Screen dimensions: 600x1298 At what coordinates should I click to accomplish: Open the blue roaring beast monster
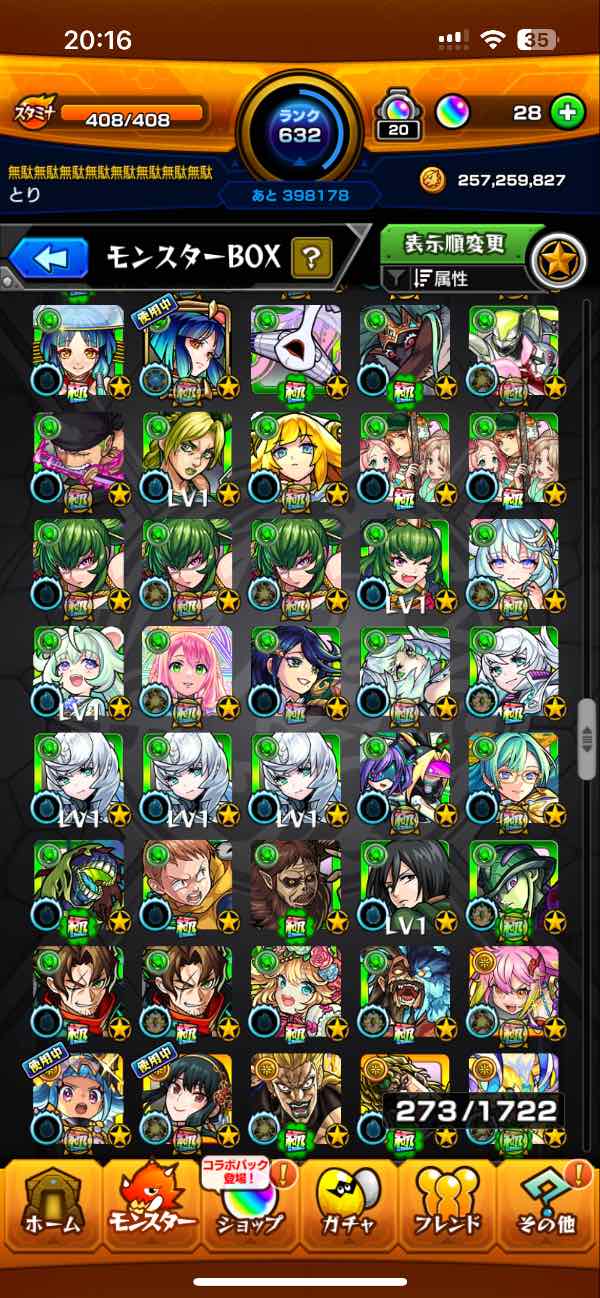405,992
